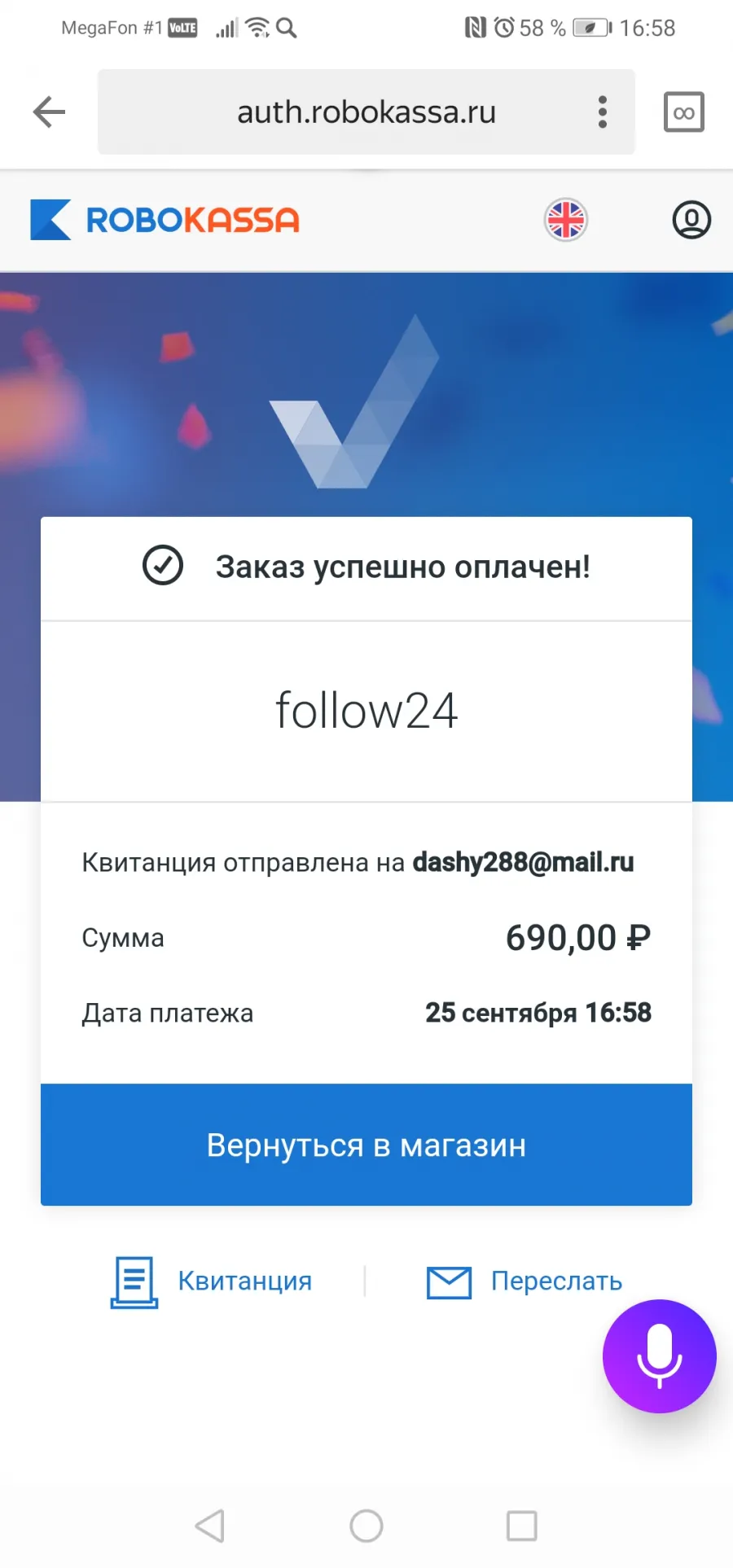Tap Вернуться в магазин button

click(366, 1145)
